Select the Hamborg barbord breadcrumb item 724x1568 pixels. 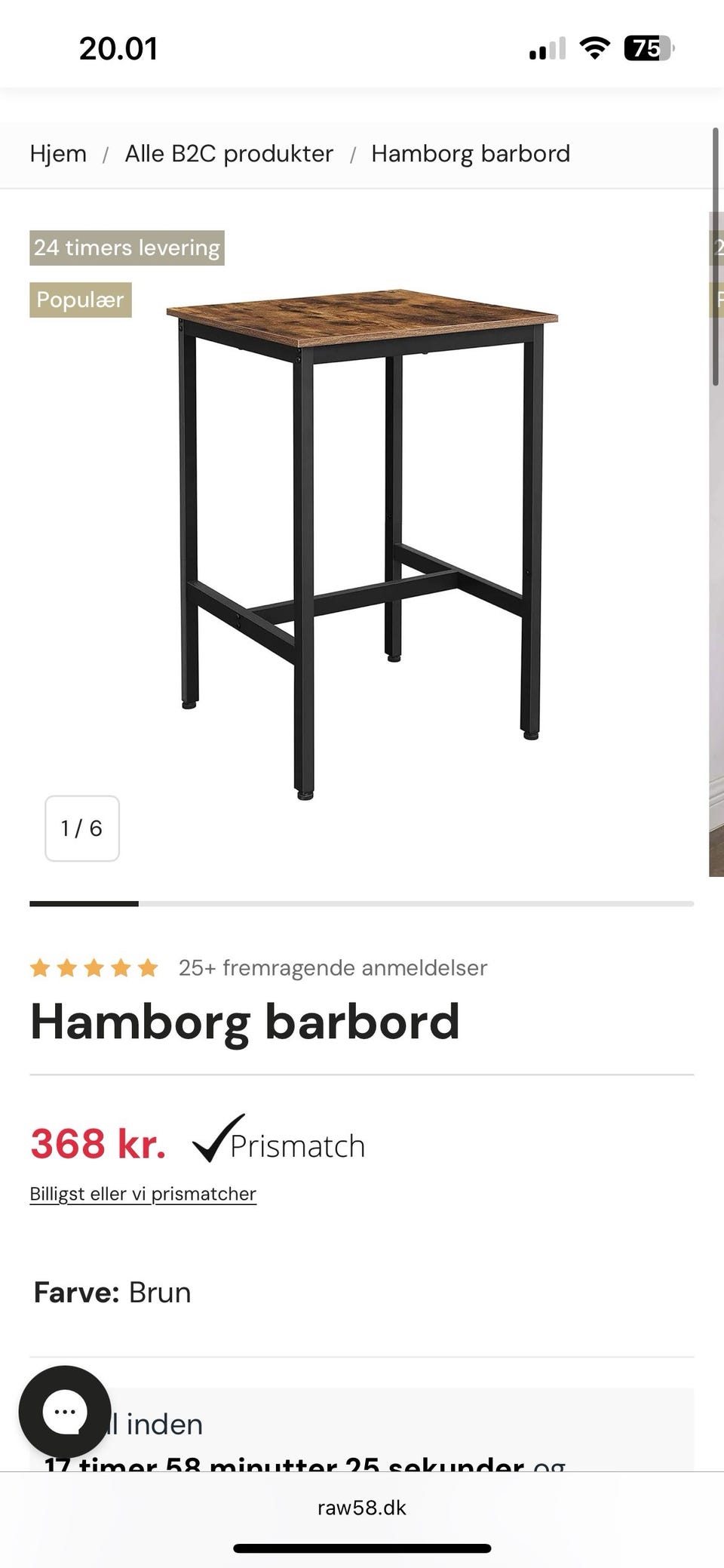click(x=471, y=153)
